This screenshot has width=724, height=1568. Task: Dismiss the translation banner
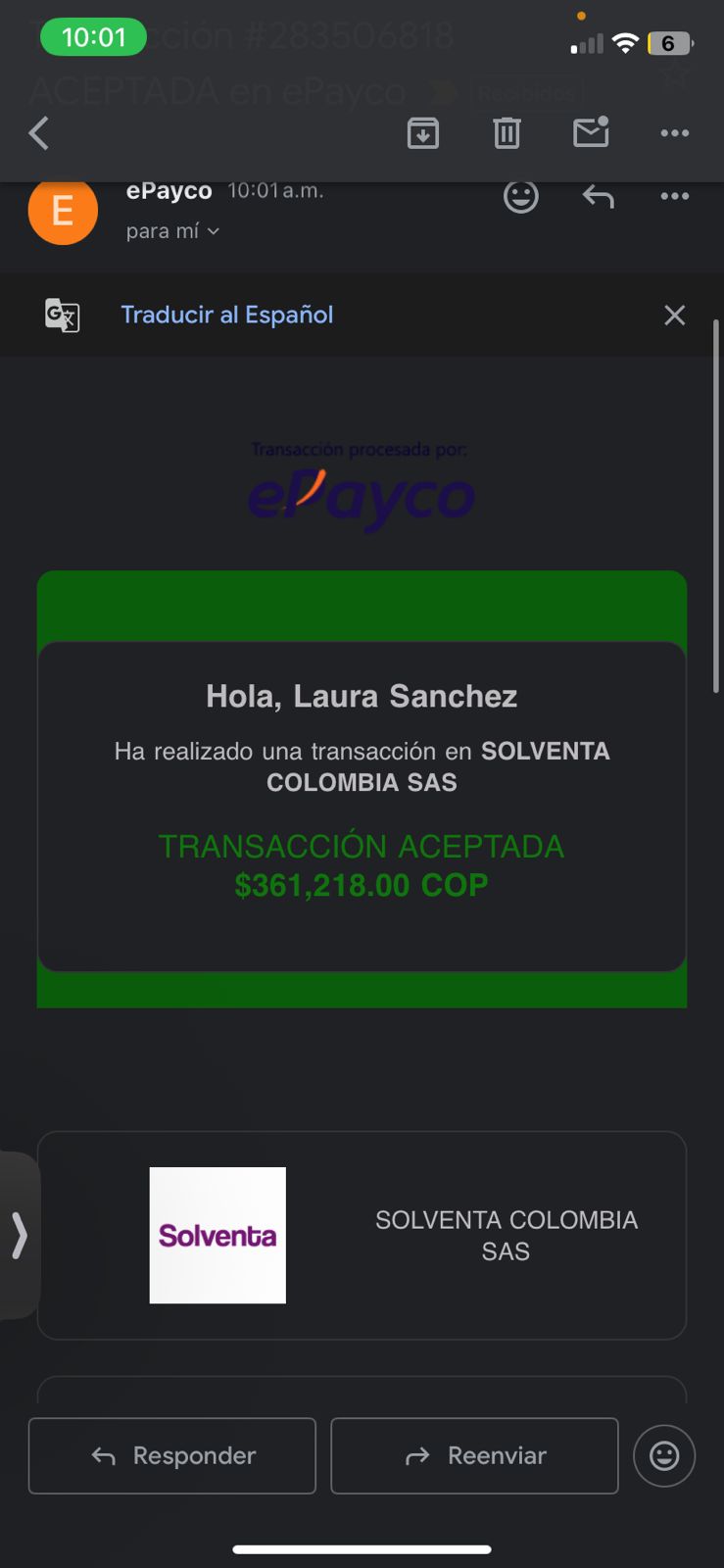tap(674, 315)
